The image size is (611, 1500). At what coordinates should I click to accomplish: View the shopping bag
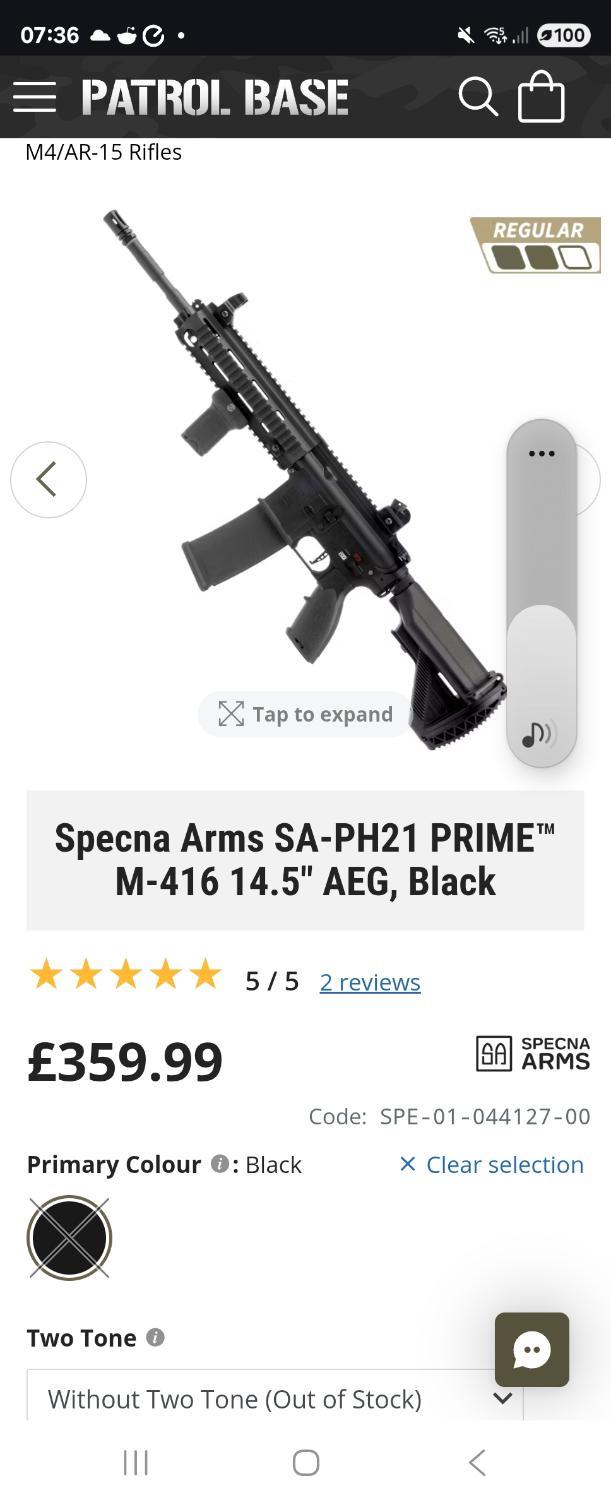click(541, 97)
